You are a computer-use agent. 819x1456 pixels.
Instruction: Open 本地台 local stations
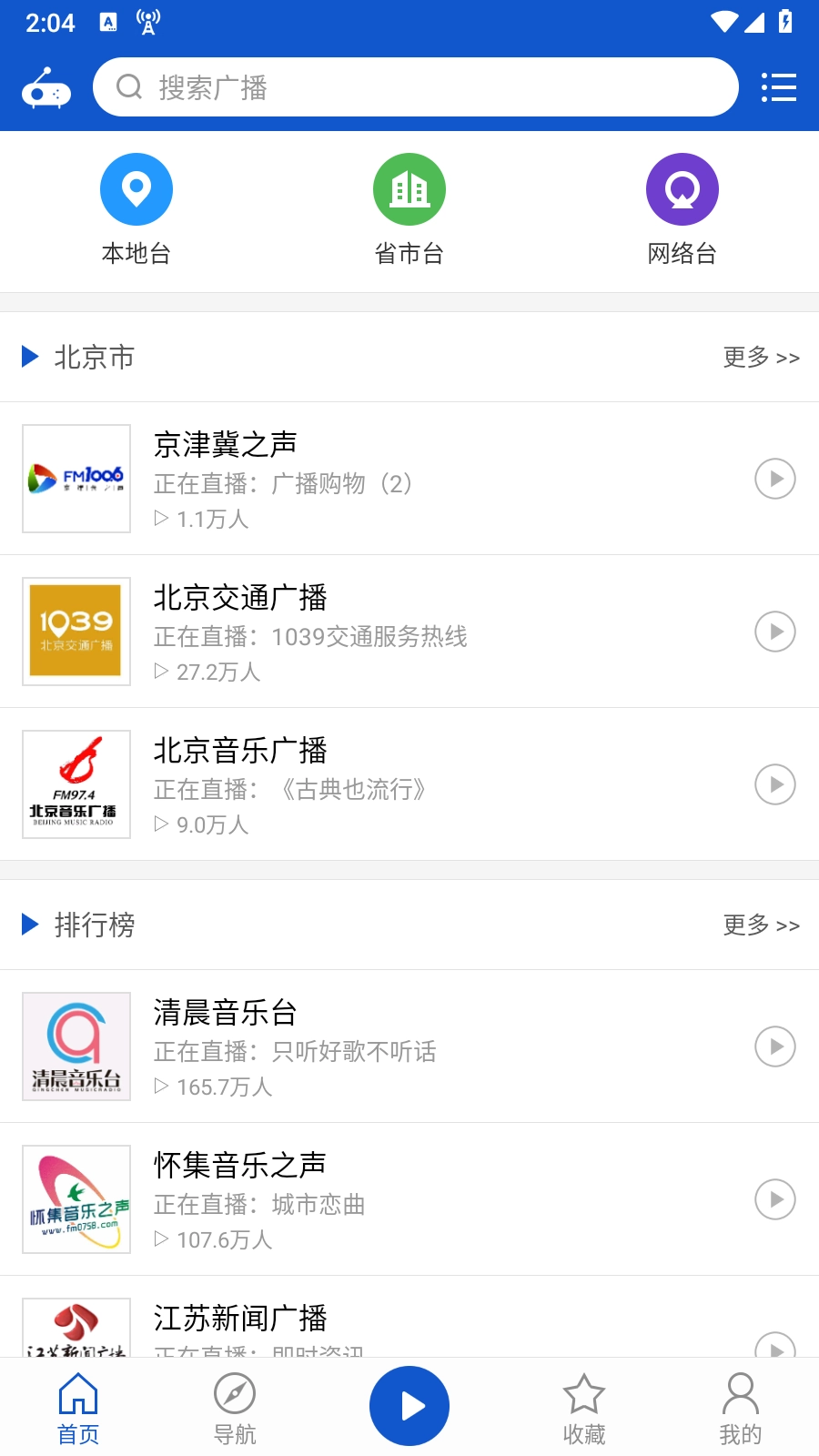point(136,209)
